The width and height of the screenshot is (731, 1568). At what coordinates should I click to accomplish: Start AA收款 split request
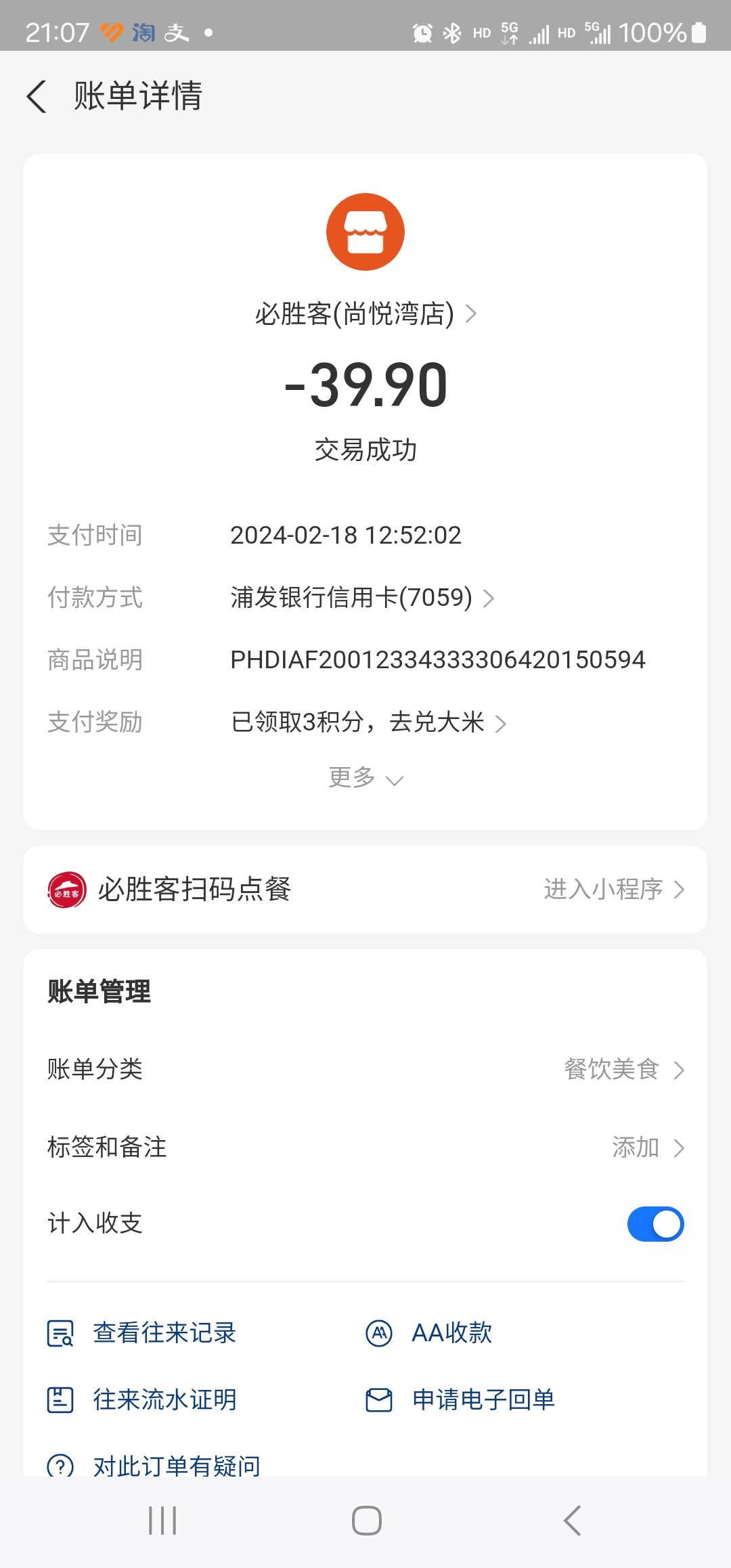click(x=428, y=1333)
